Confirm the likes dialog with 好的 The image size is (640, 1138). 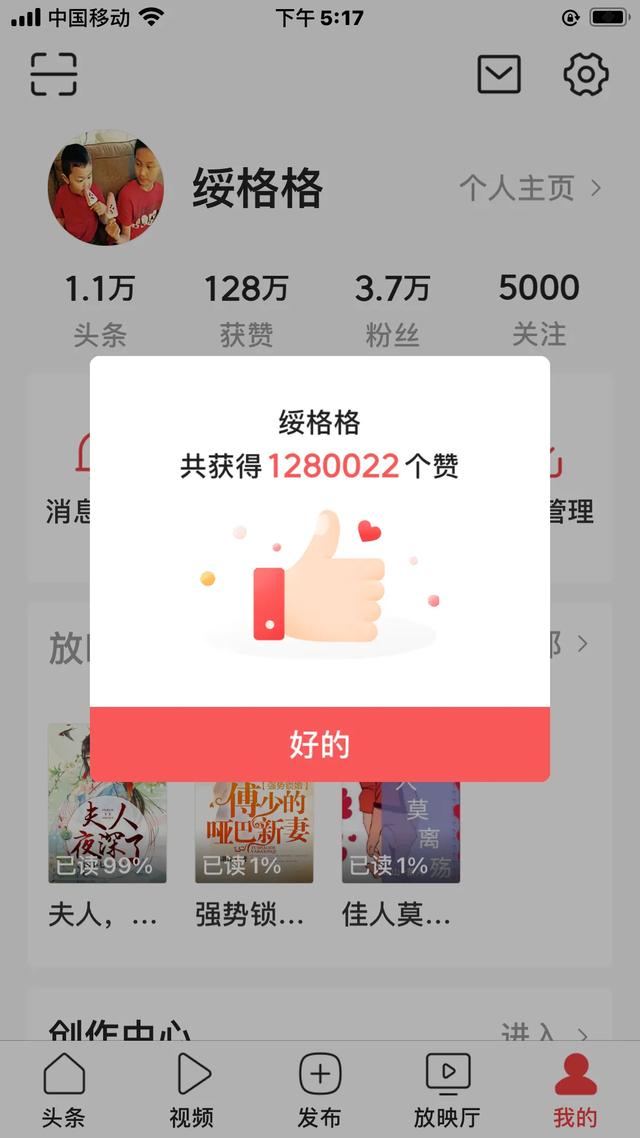pyautogui.click(x=320, y=744)
